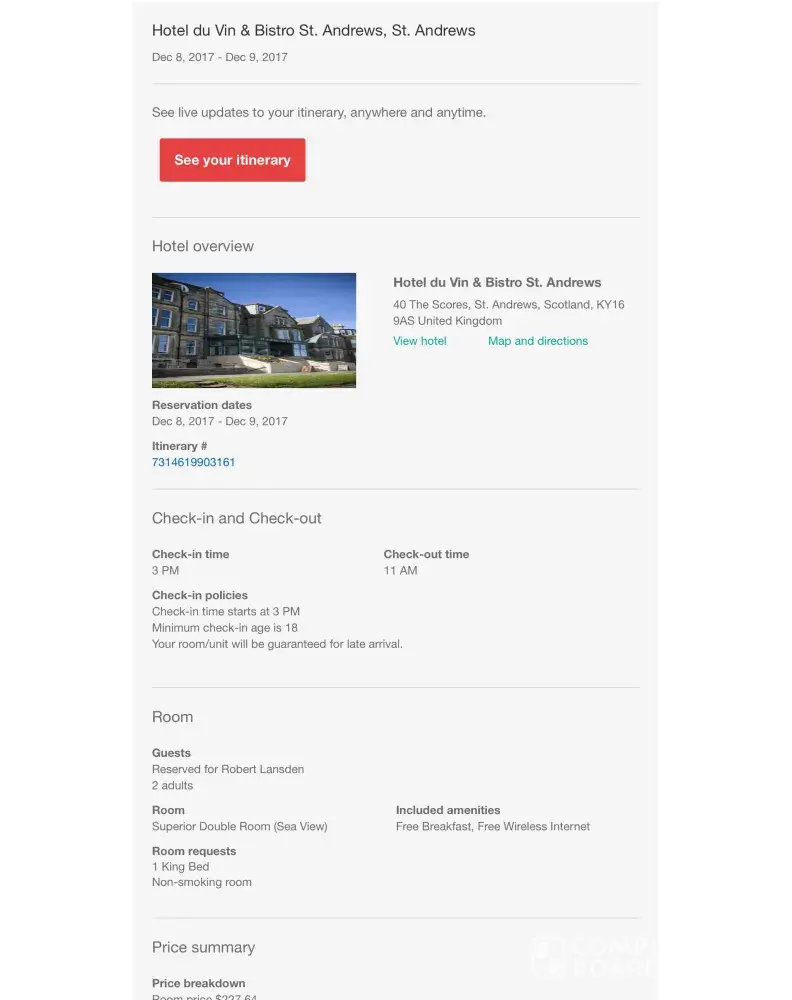The width and height of the screenshot is (792, 1000).
Task: Open Map and directions link
Action: click(538, 341)
